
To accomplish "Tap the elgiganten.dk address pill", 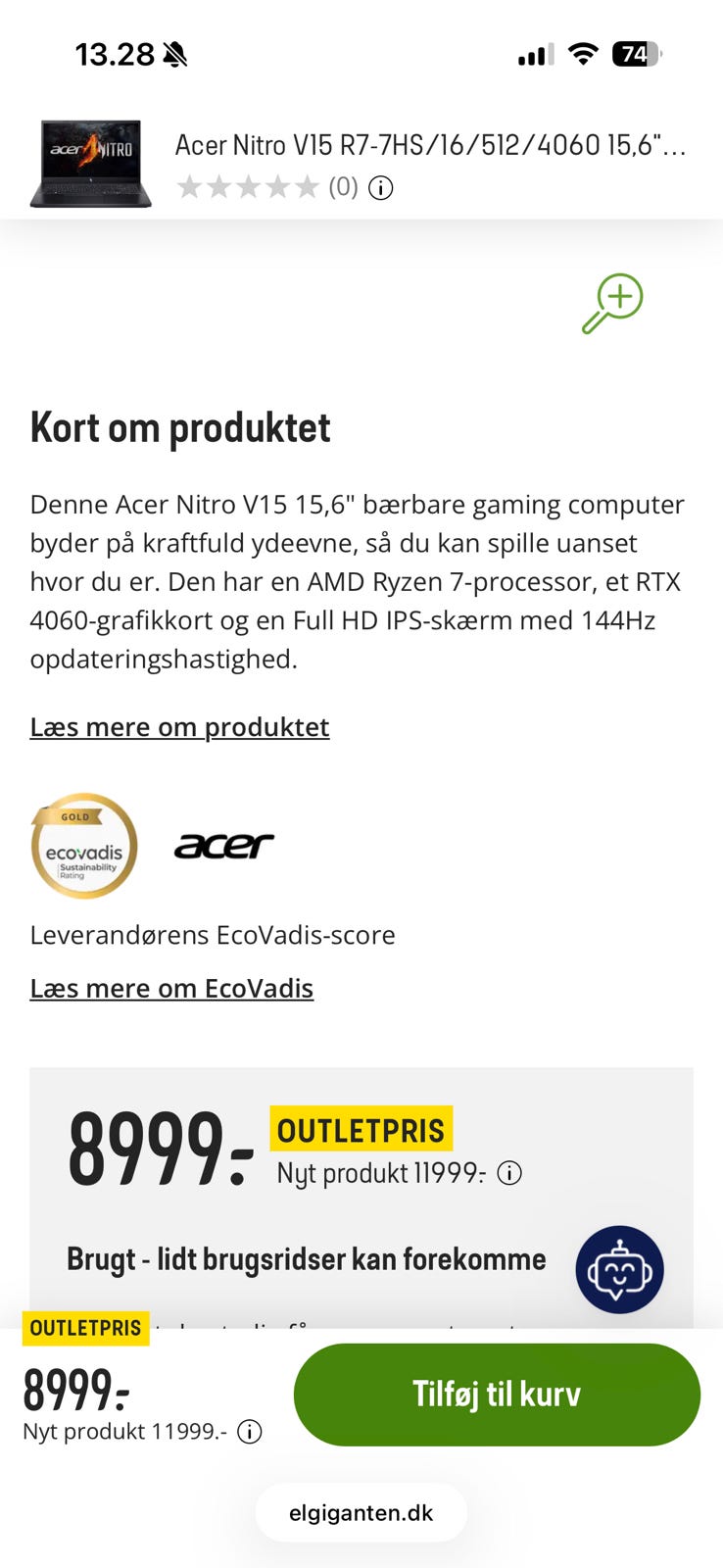I will [361, 1512].
